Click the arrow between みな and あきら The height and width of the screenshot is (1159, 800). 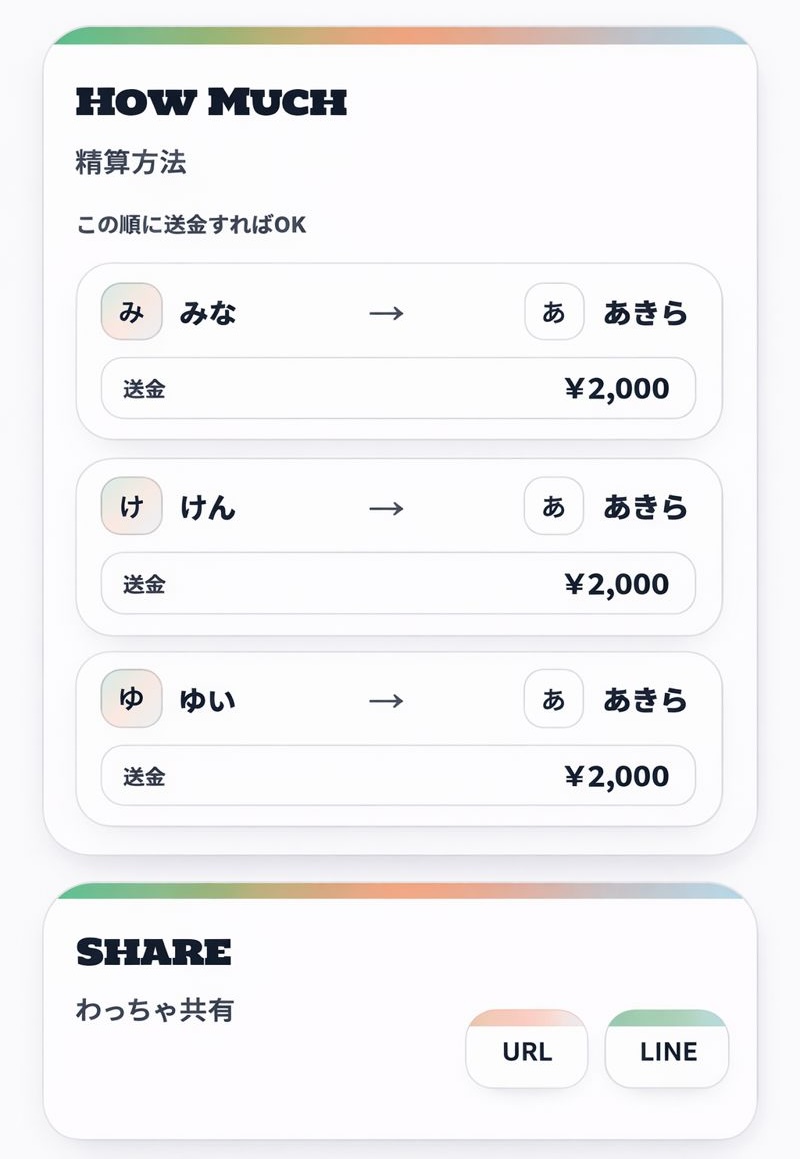tap(385, 312)
